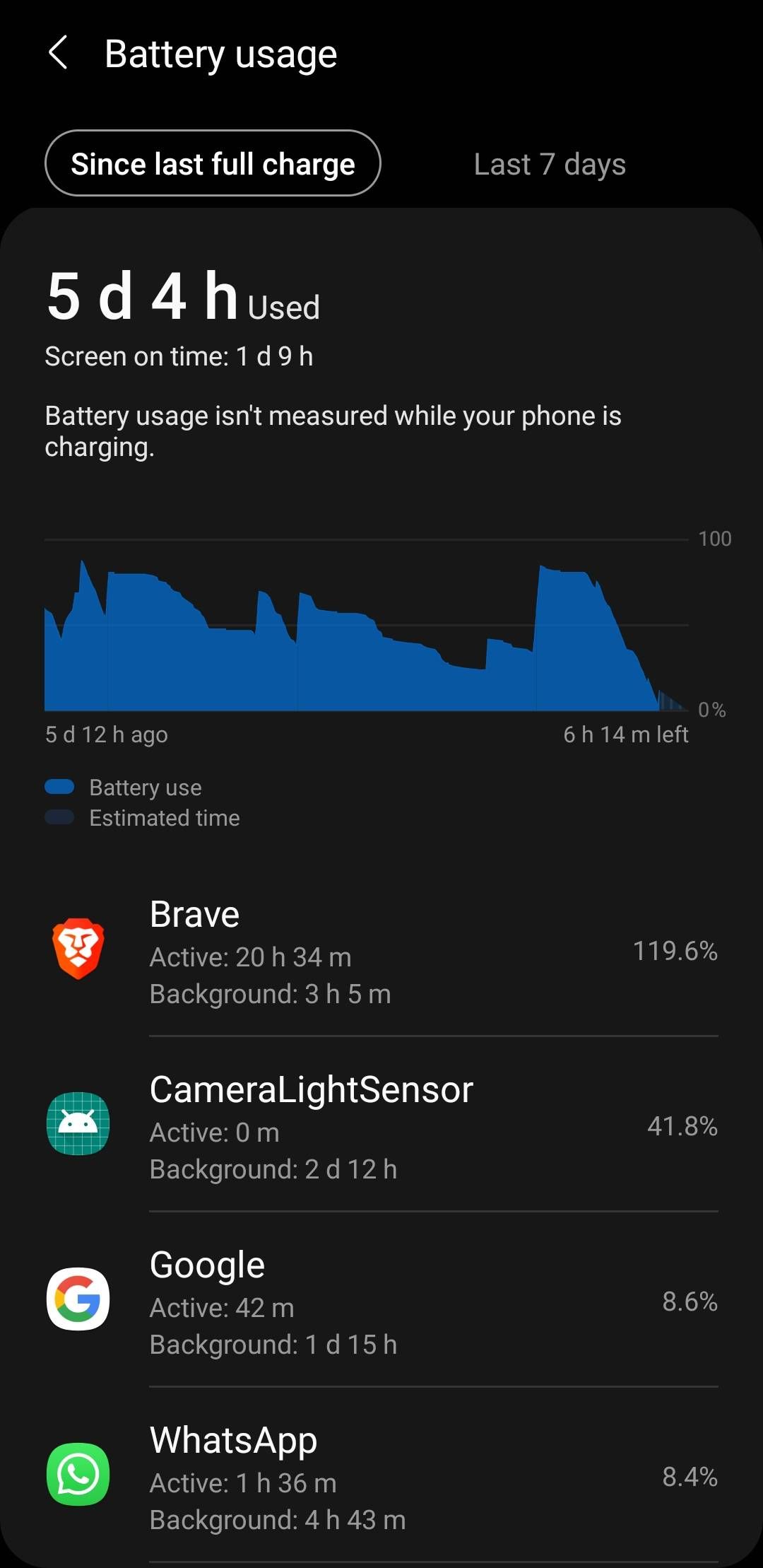Screen dimensions: 763x1568
Task: Open CameraLightSensor battery usage details
Action: 381,1126
